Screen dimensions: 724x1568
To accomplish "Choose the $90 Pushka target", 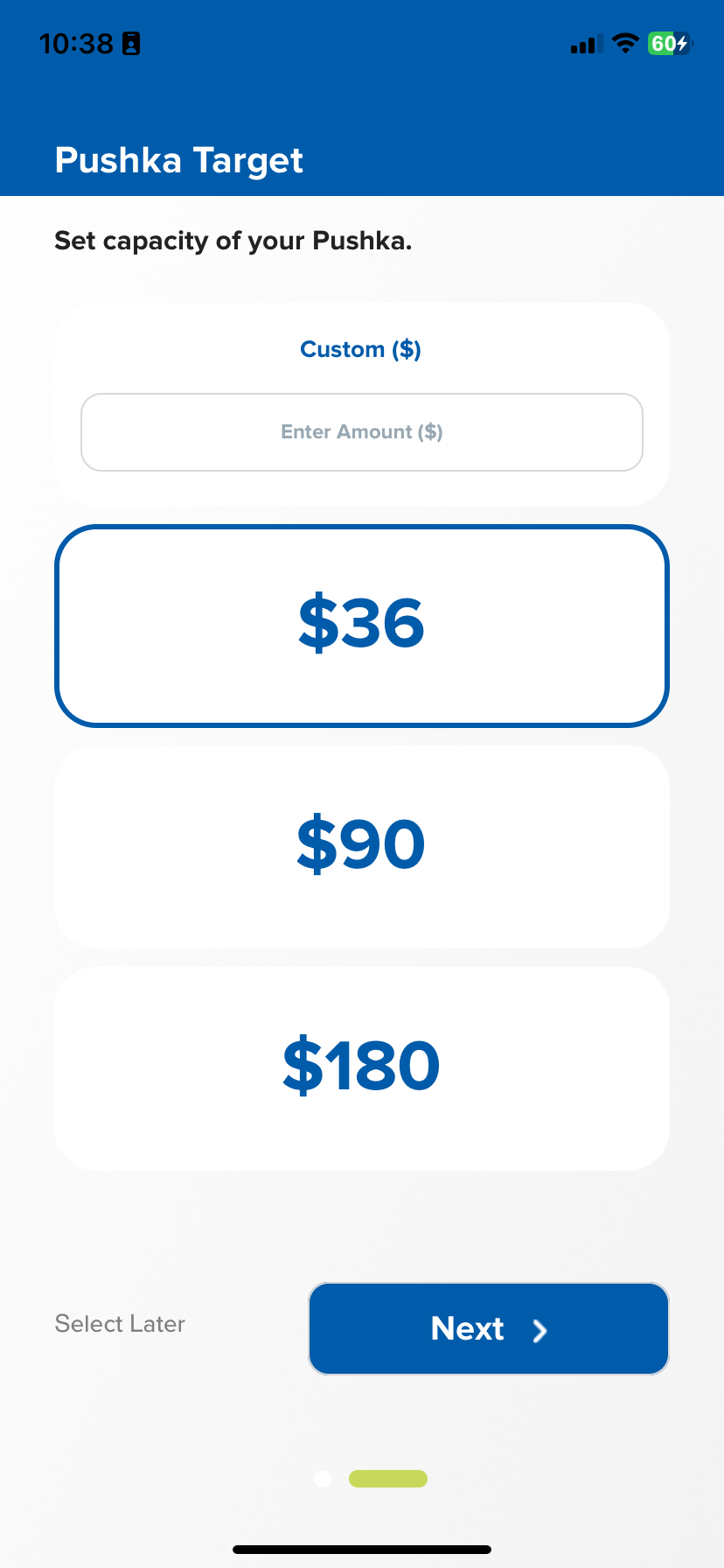I will (x=362, y=846).
